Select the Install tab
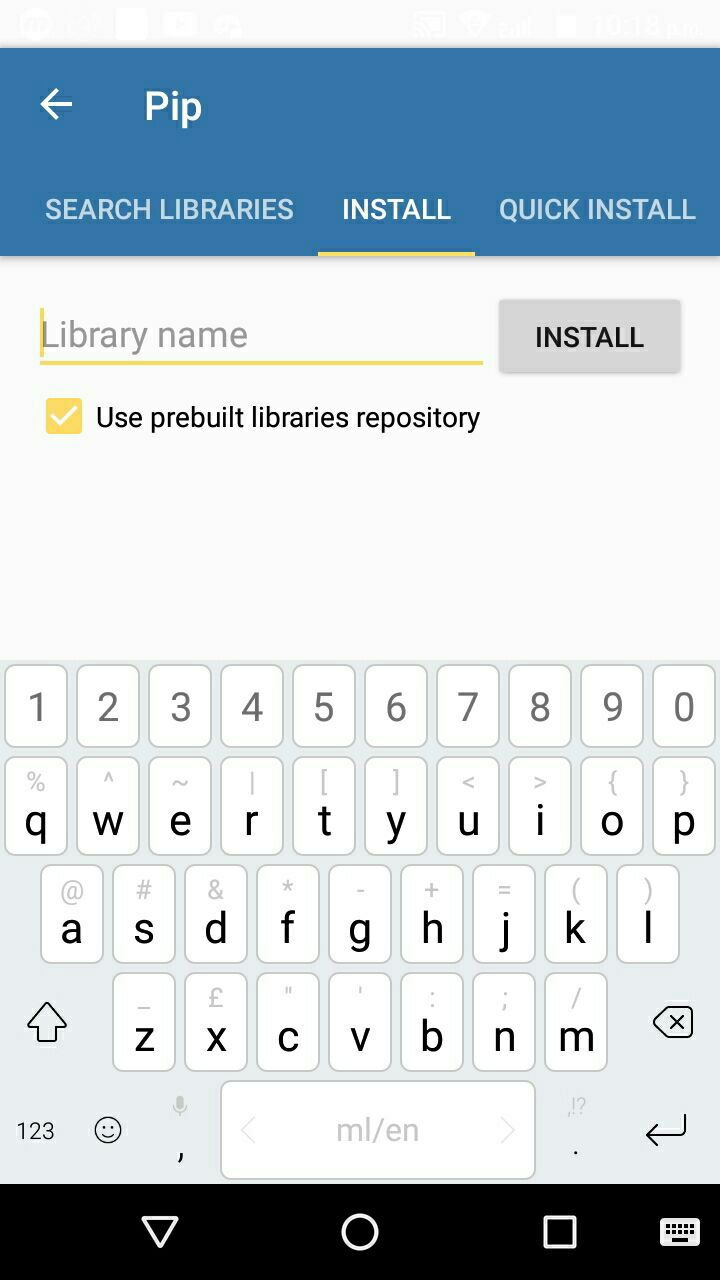 [396, 209]
